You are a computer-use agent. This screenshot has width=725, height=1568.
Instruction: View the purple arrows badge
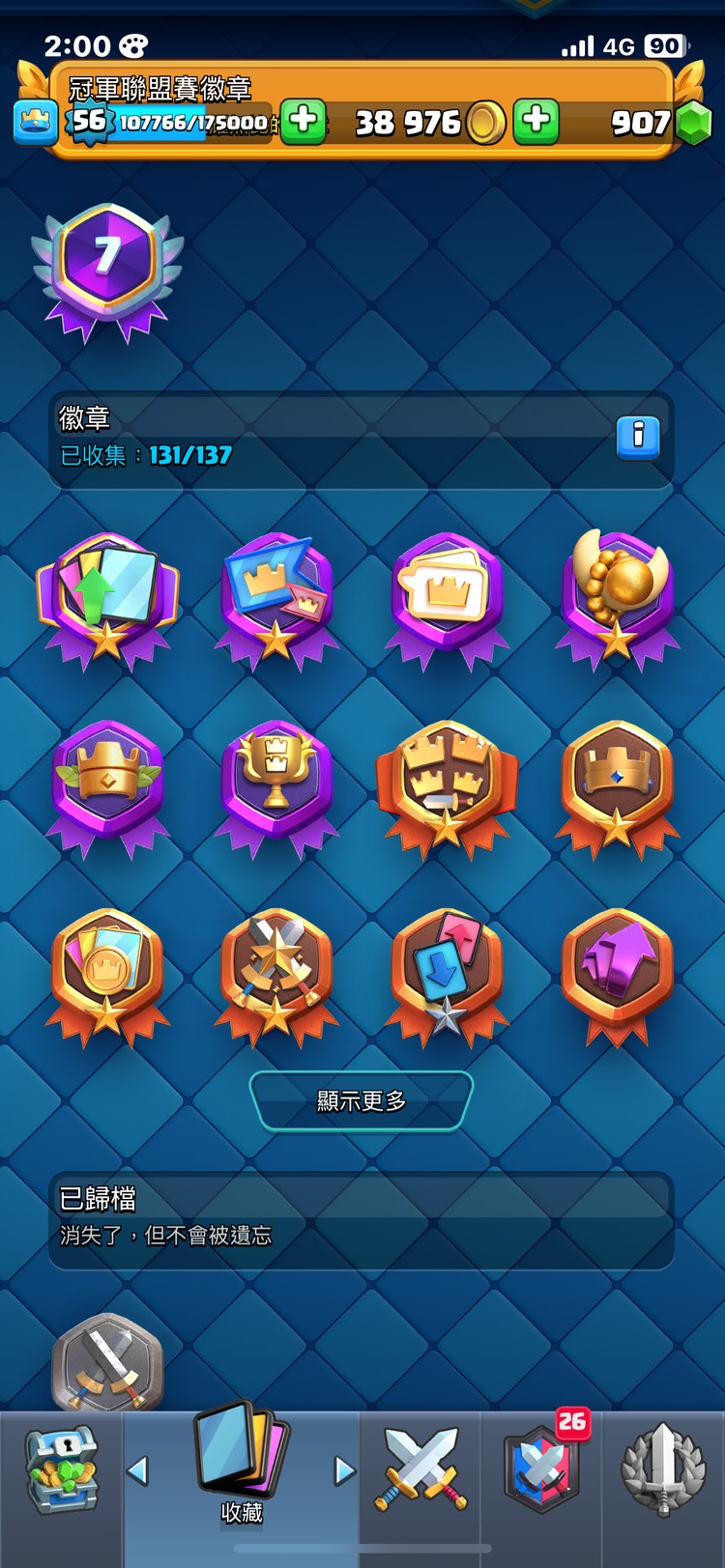coord(617,972)
